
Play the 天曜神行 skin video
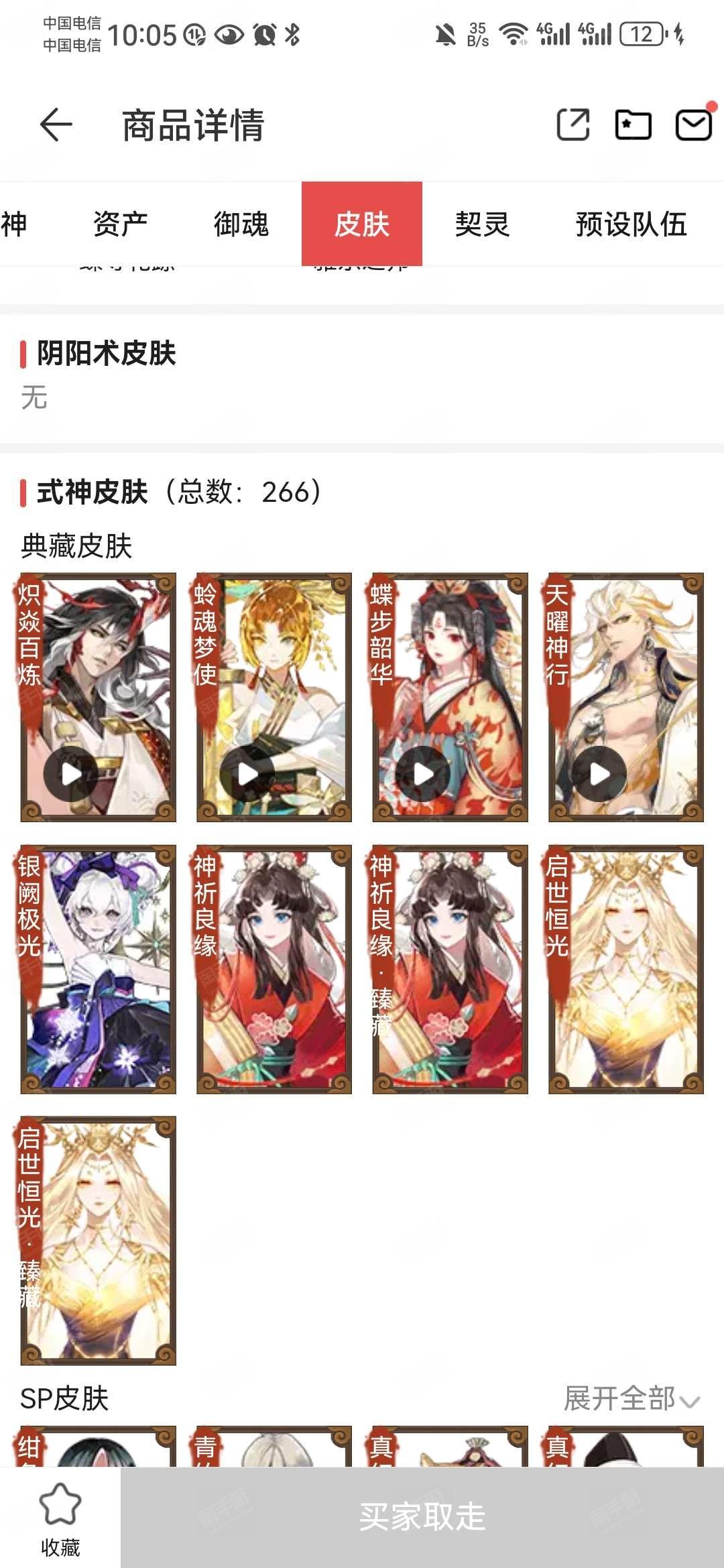click(599, 774)
